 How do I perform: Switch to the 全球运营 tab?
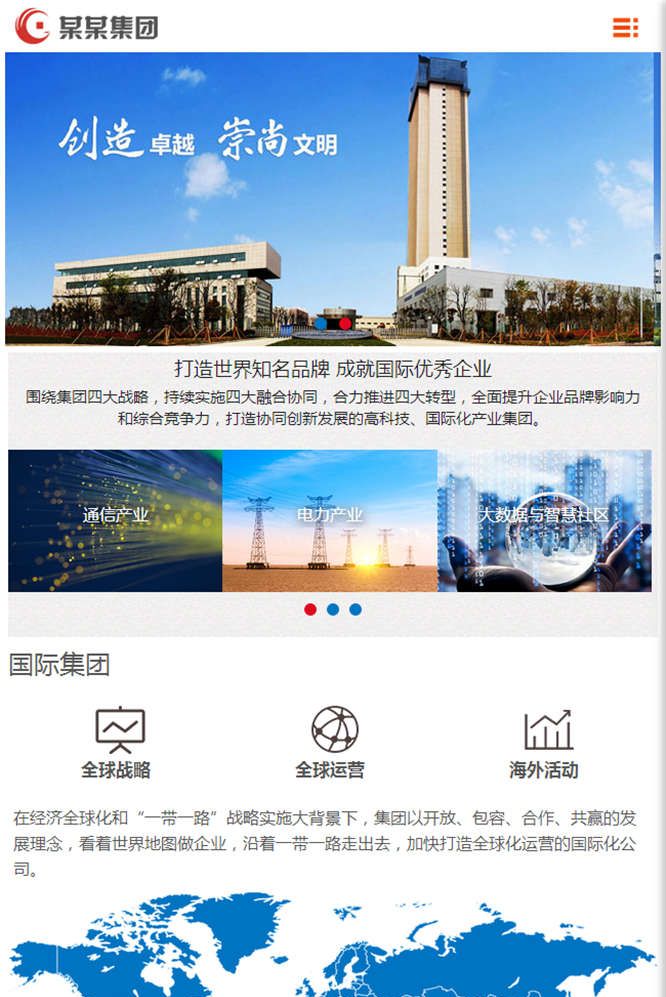coord(330,743)
